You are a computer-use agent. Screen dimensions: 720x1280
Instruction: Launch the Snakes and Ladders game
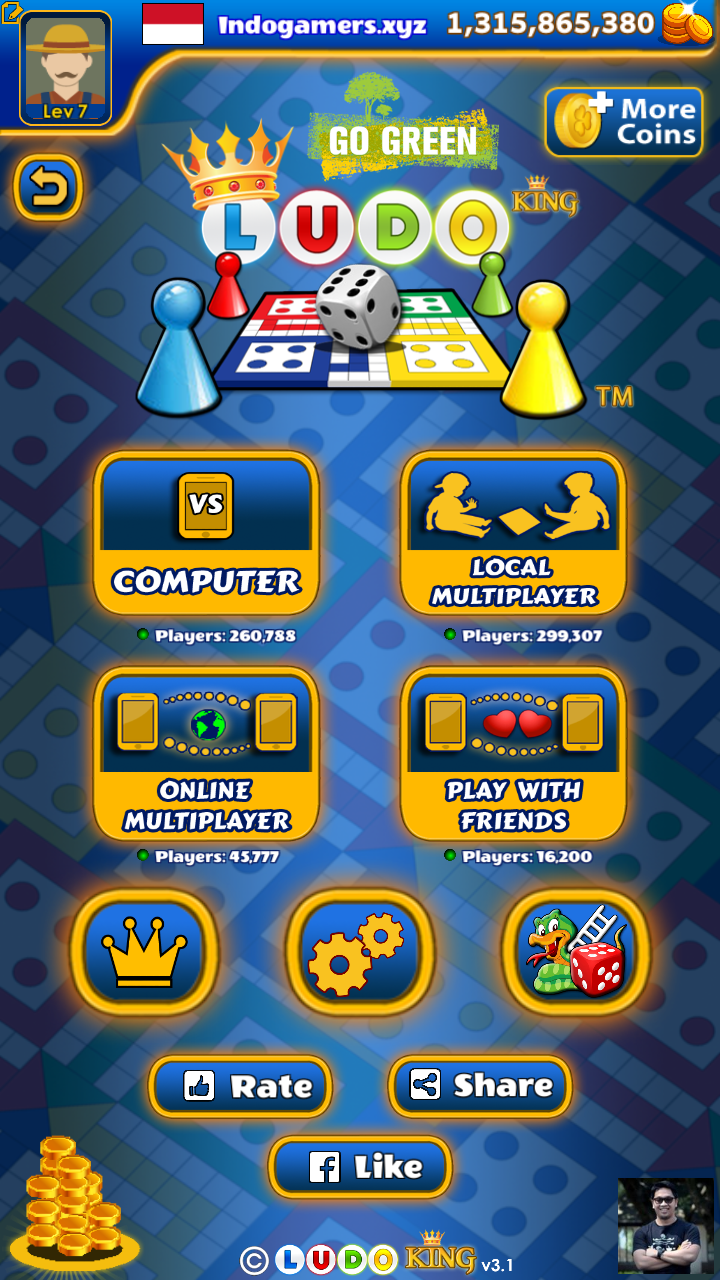pyautogui.click(x=576, y=952)
